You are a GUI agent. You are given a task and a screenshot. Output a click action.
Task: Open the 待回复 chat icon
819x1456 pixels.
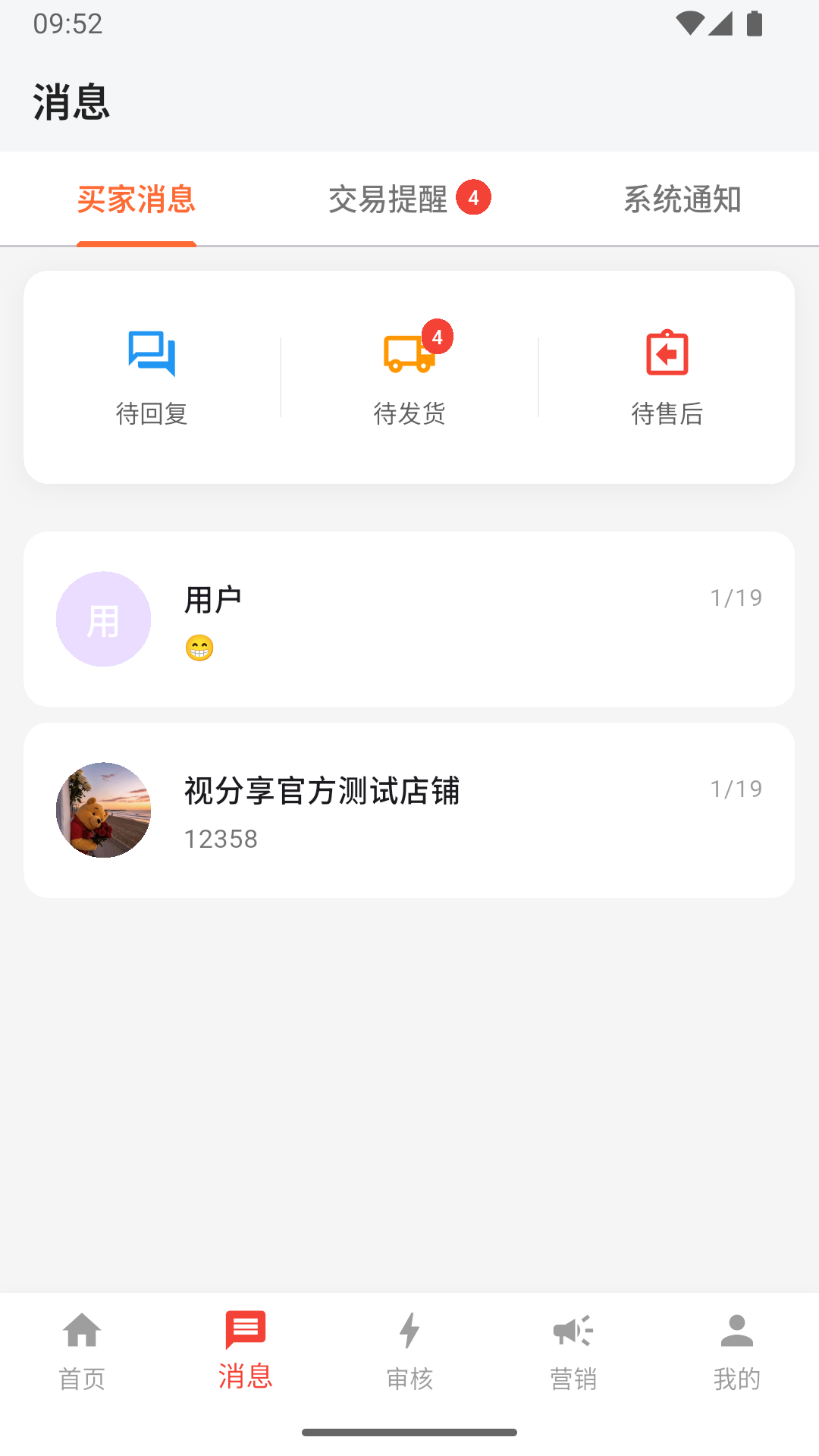coord(152,353)
